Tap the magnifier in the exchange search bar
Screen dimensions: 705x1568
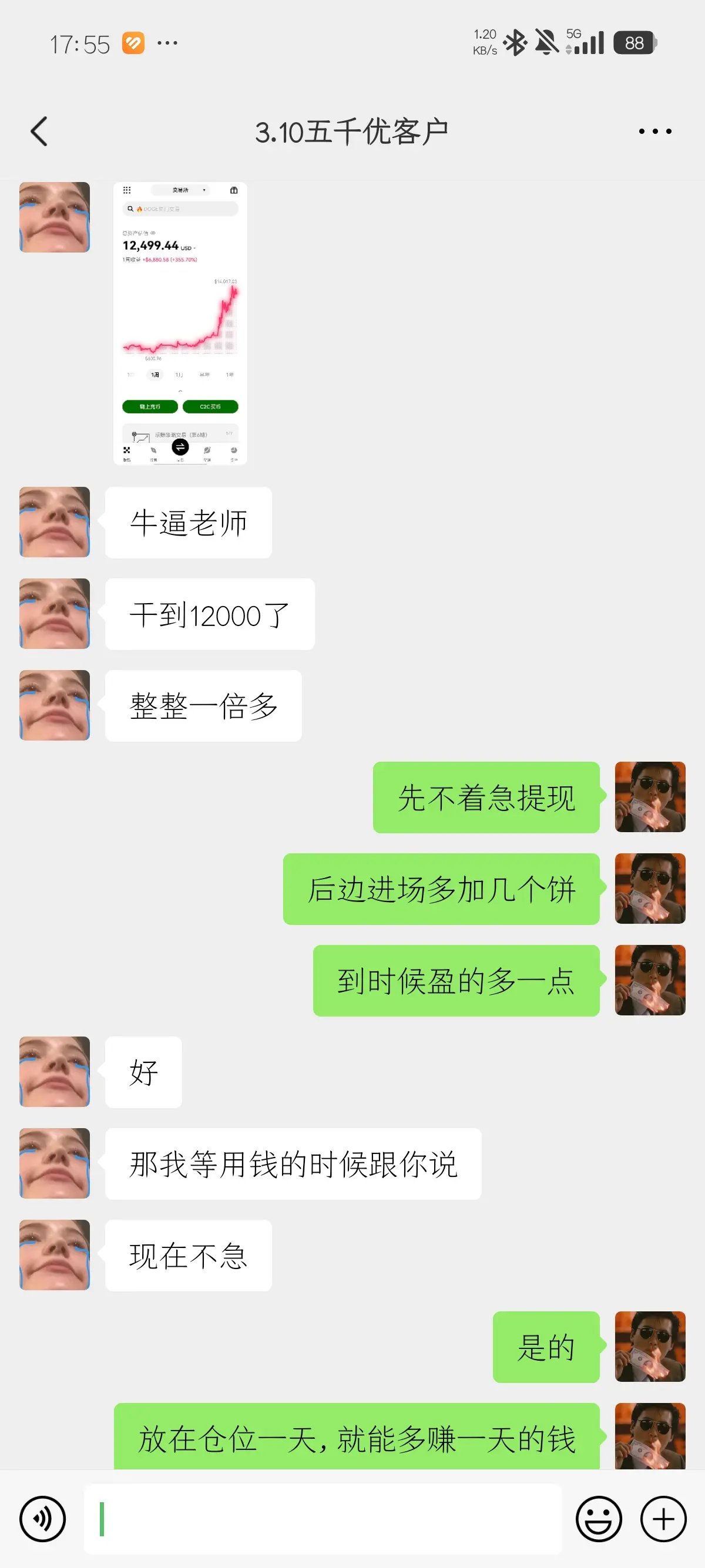point(130,209)
